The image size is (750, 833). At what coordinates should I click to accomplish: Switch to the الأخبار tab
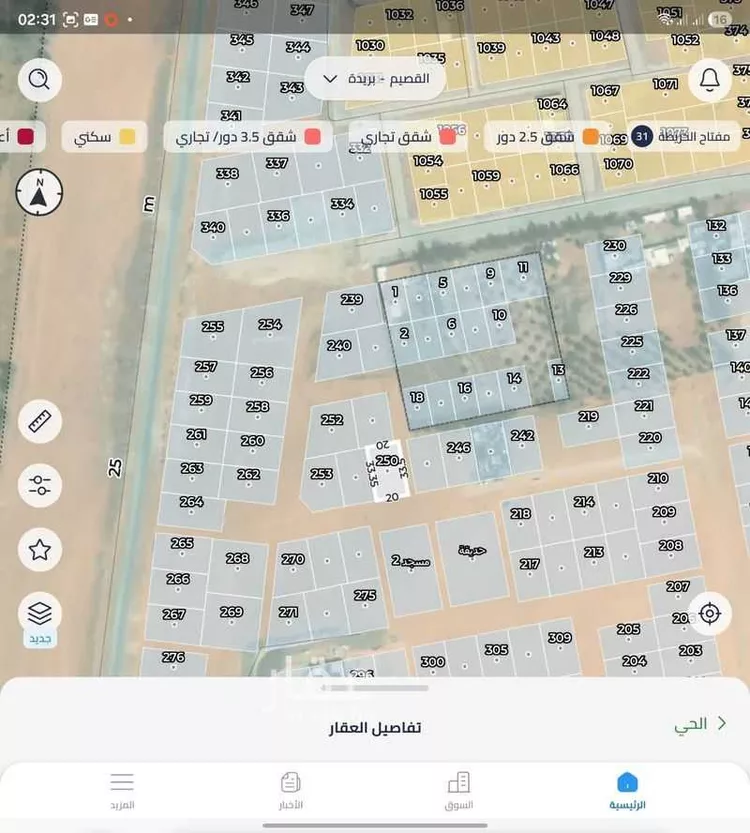pos(291,790)
